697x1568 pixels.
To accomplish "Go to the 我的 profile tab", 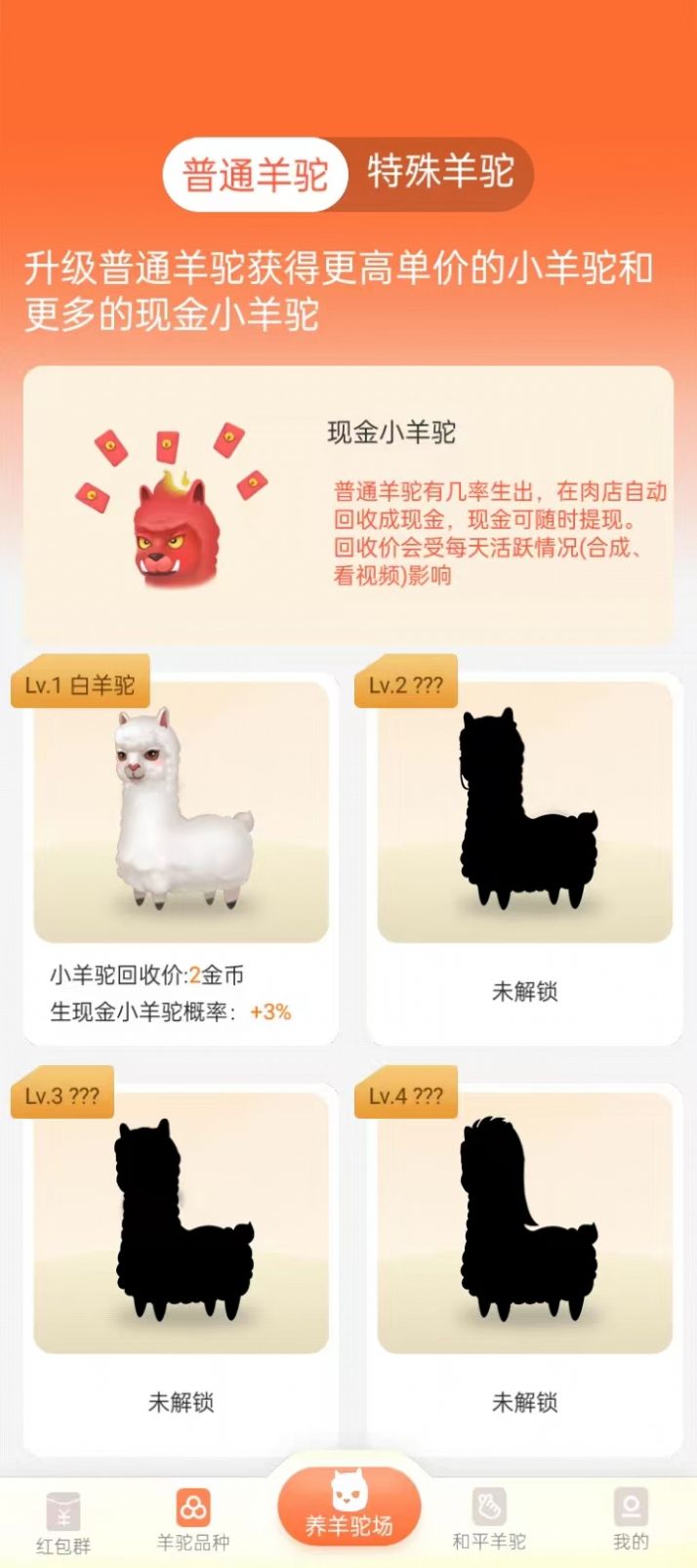I will pos(631,1521).
